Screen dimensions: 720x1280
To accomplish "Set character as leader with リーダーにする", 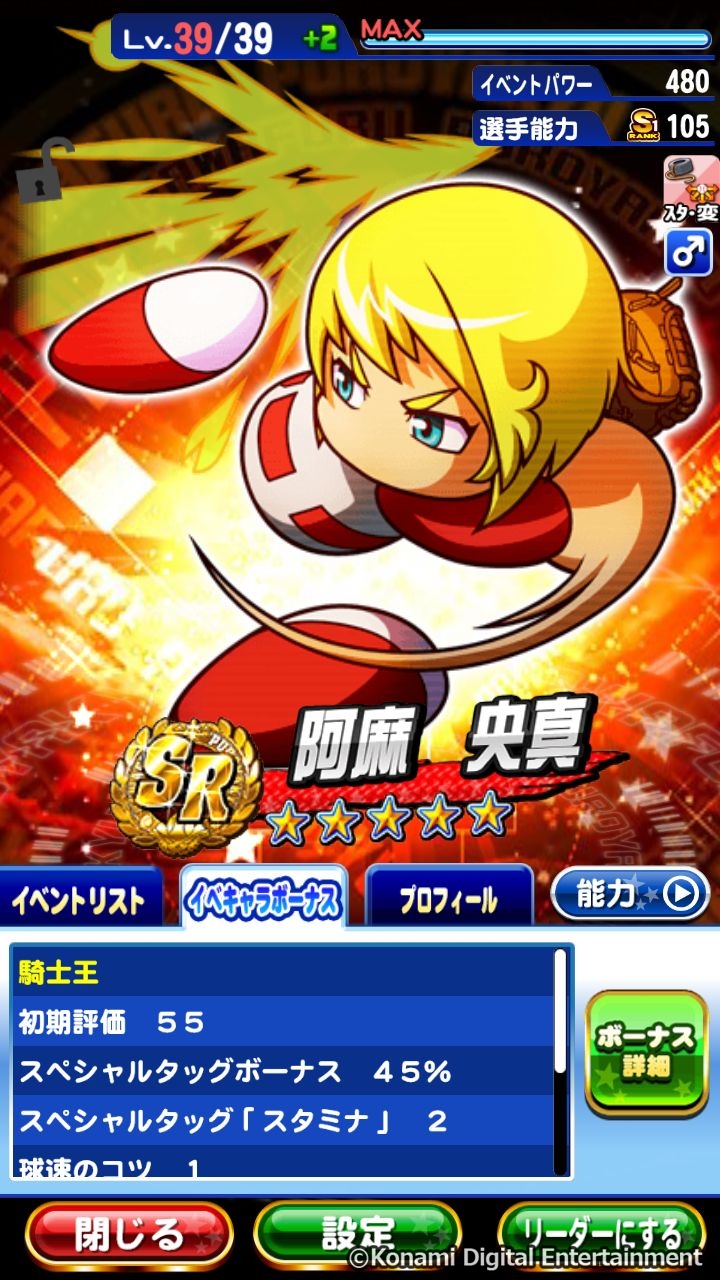I will pos(601,1234).
